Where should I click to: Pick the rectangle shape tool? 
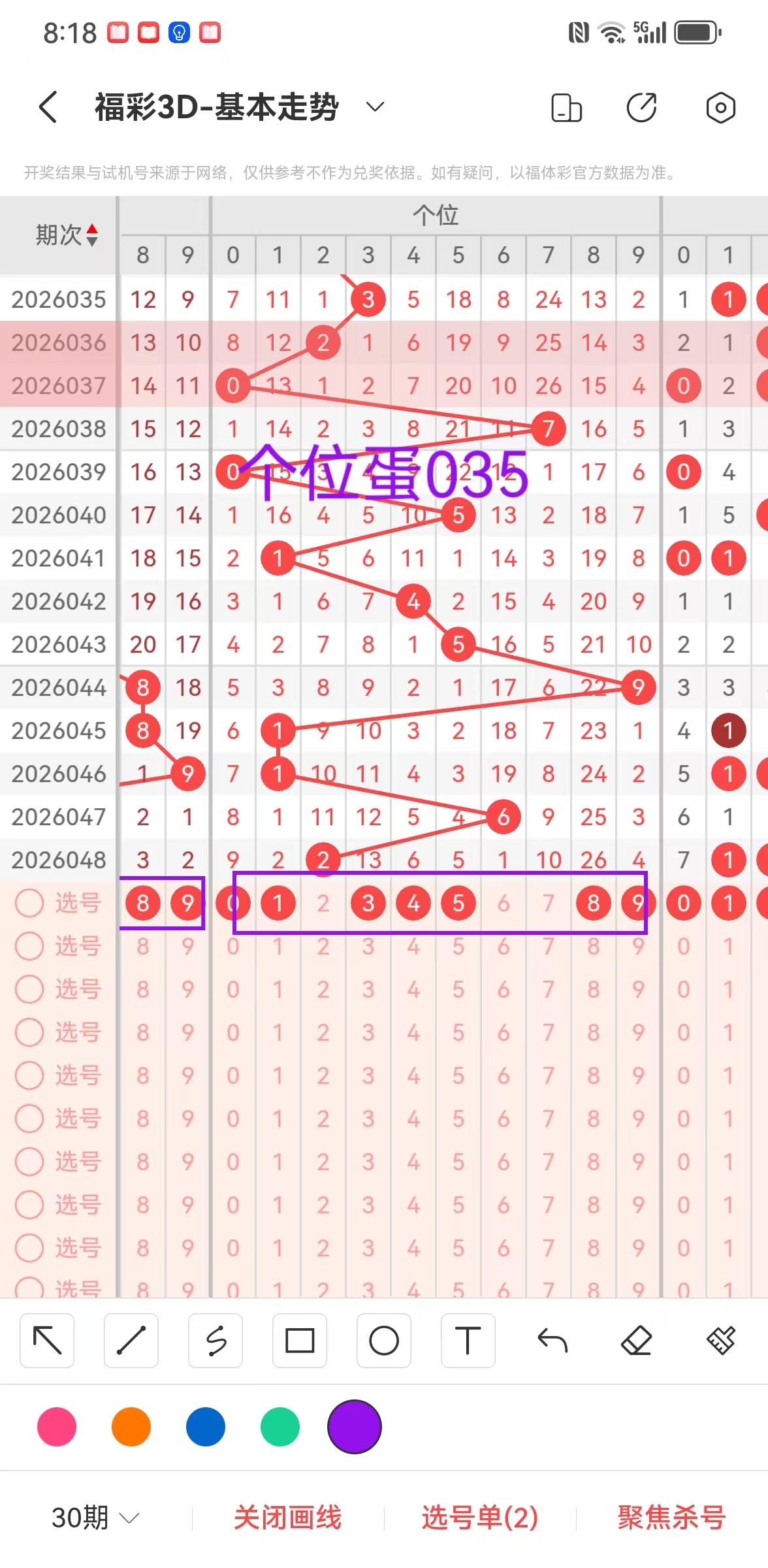pyautogui.click(x=300, y=1341)
